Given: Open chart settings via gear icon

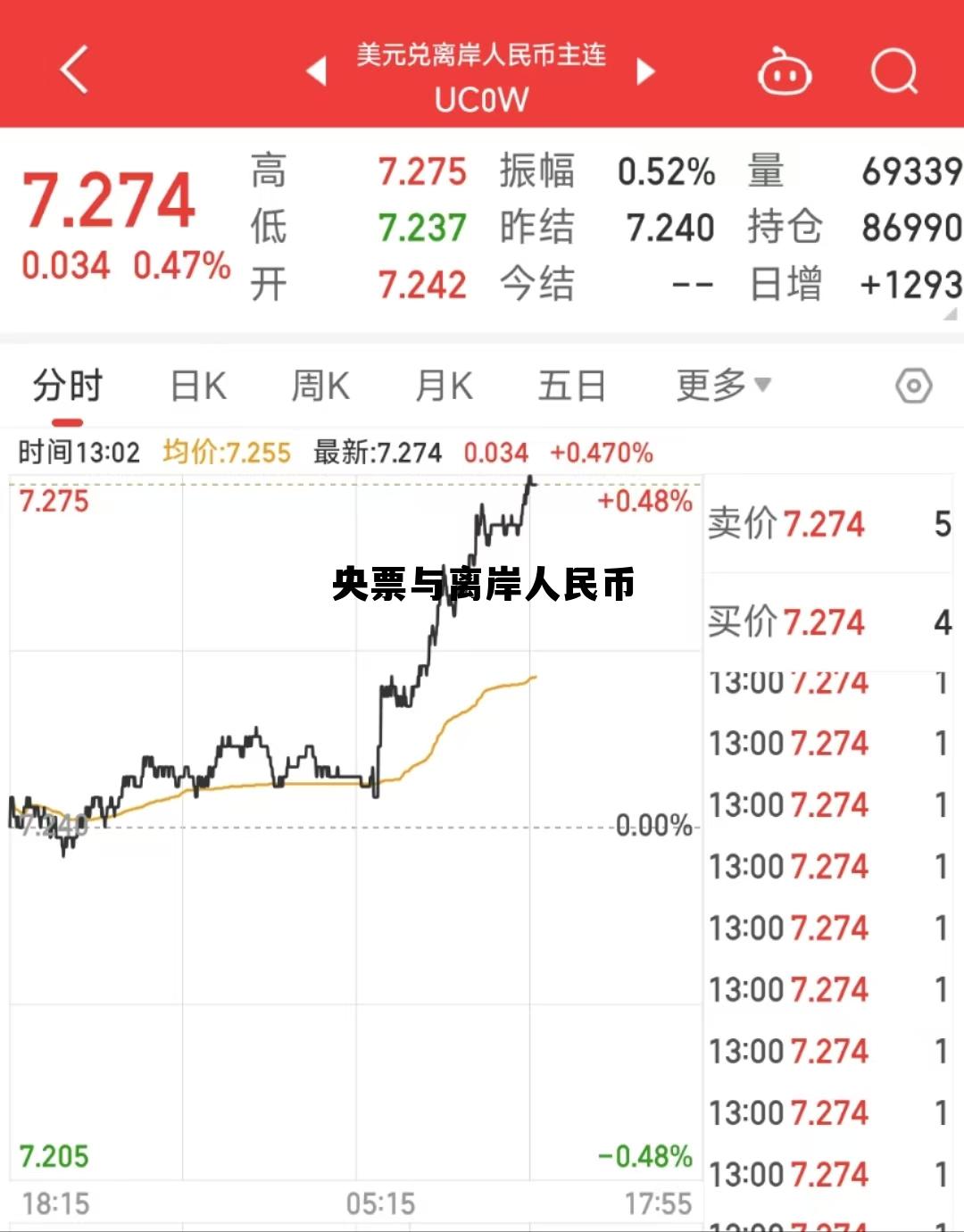Looking at the screenshot, I should coord(912,386).
